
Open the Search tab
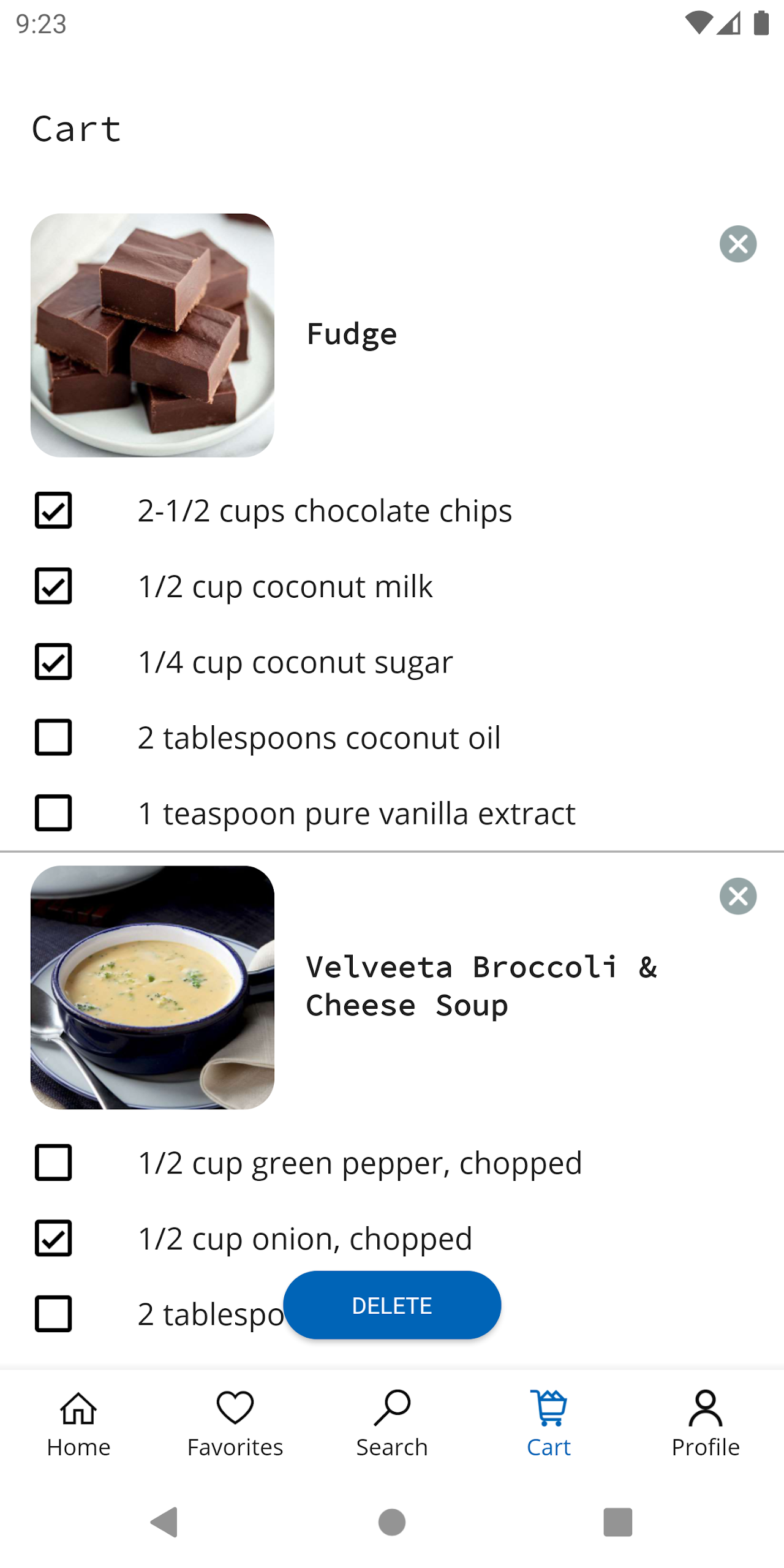pos(392,1423)
